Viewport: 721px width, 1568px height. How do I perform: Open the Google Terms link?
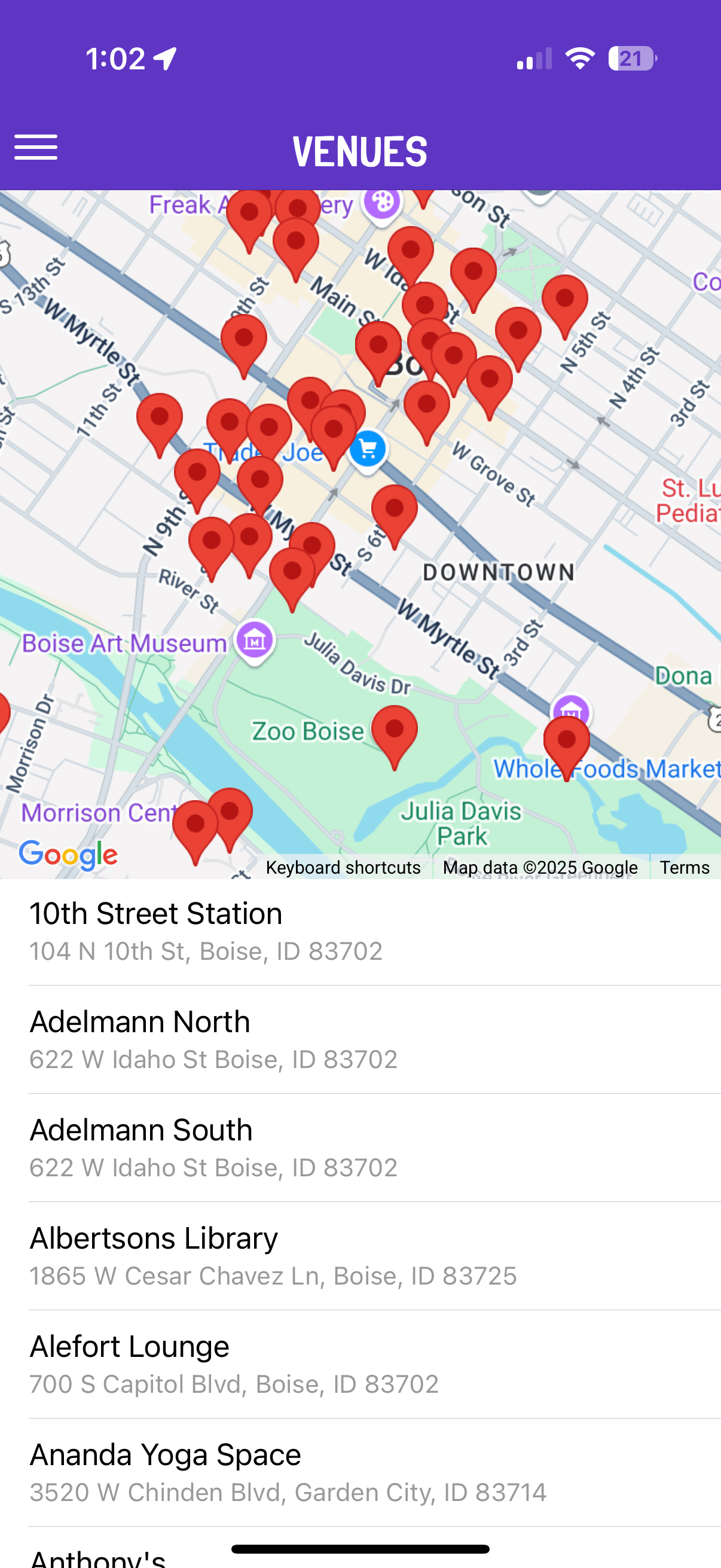[x=684, y=867]
